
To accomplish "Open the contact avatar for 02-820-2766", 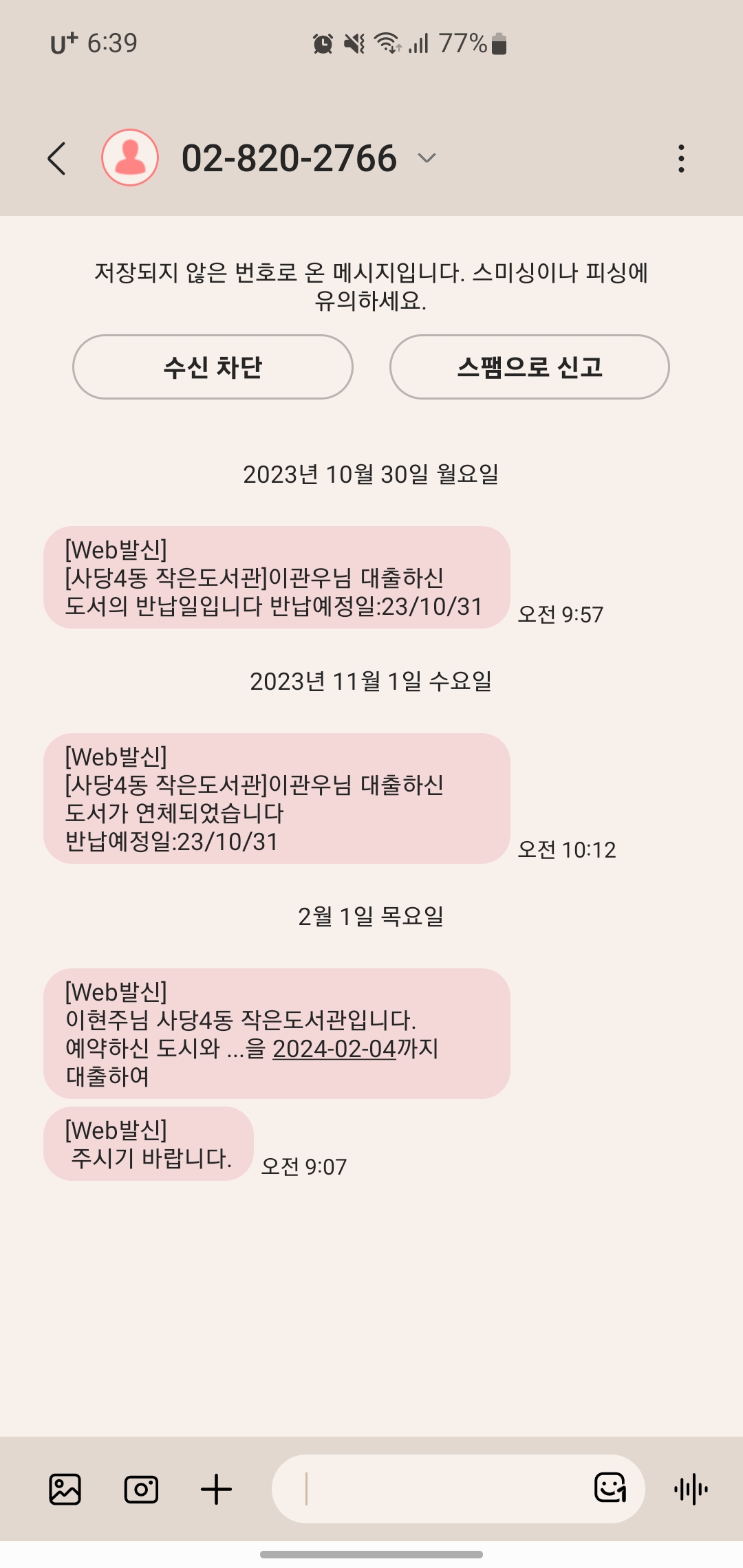I will pos(130,157).
